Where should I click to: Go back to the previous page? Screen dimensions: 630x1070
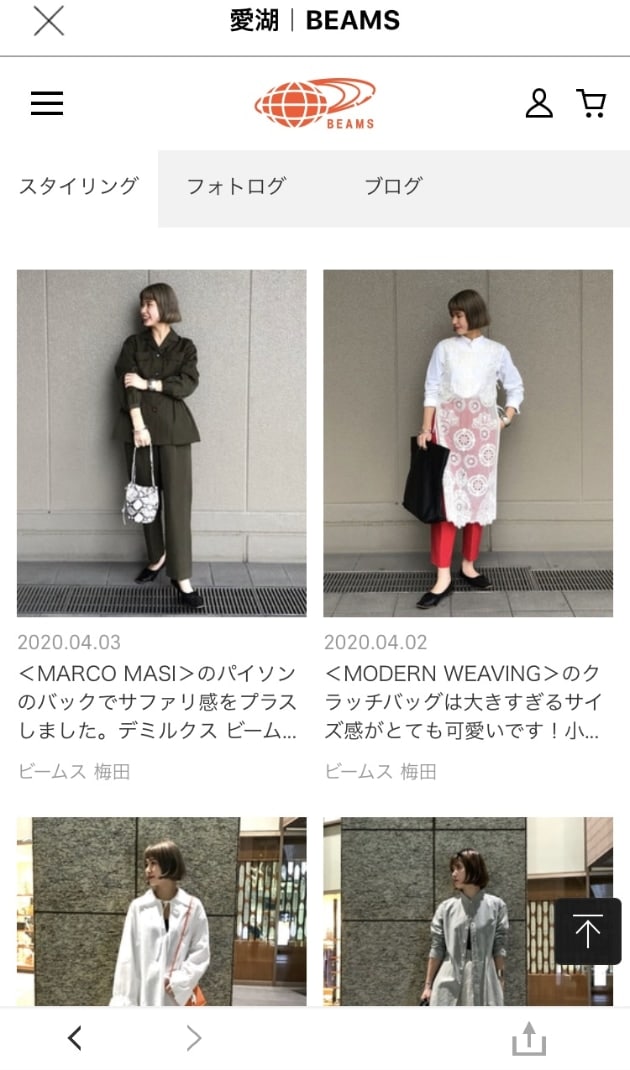pyautogui.click(x=75, y=1039)
